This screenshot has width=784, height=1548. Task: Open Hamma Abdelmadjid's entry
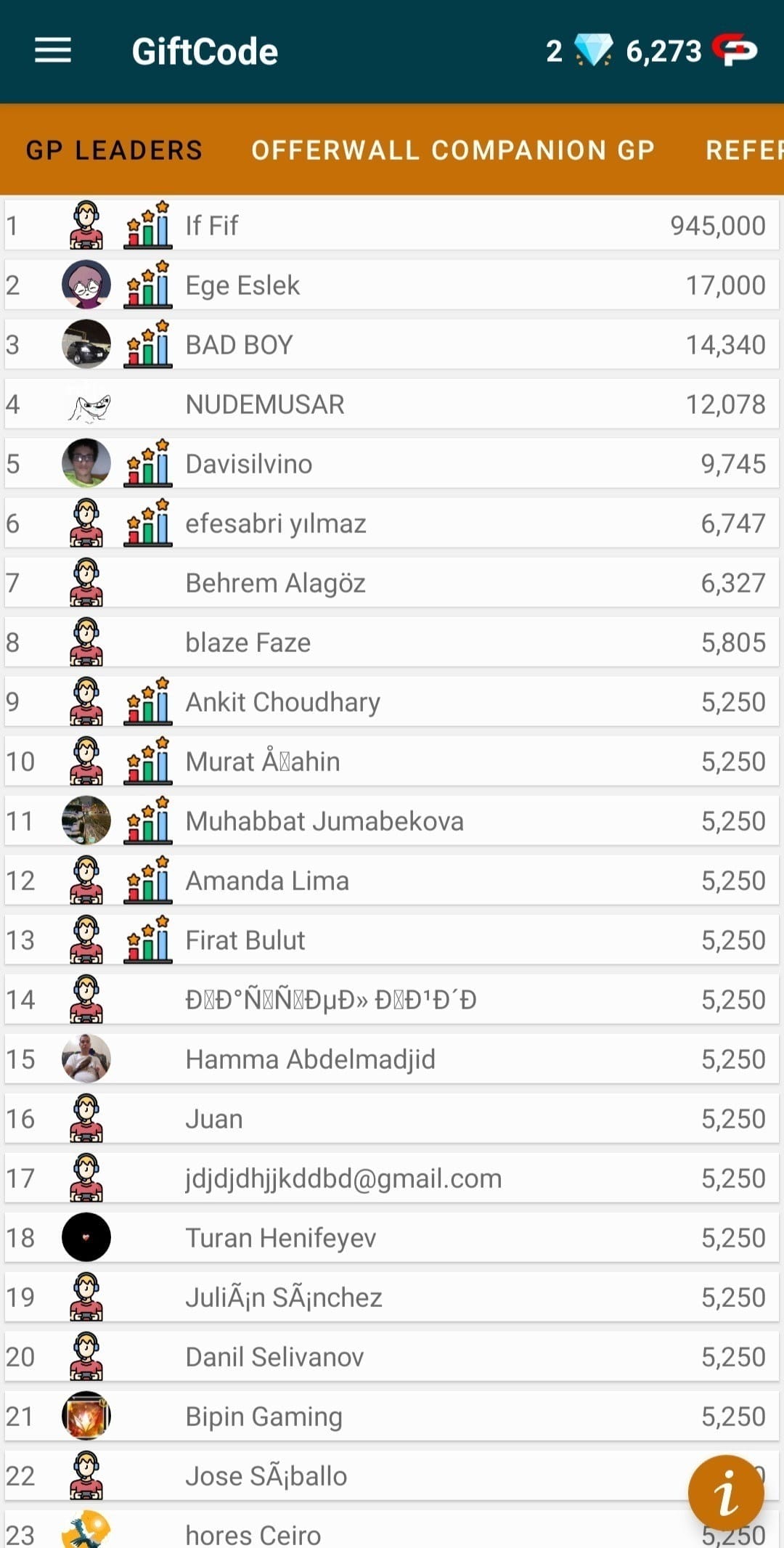392,1059
